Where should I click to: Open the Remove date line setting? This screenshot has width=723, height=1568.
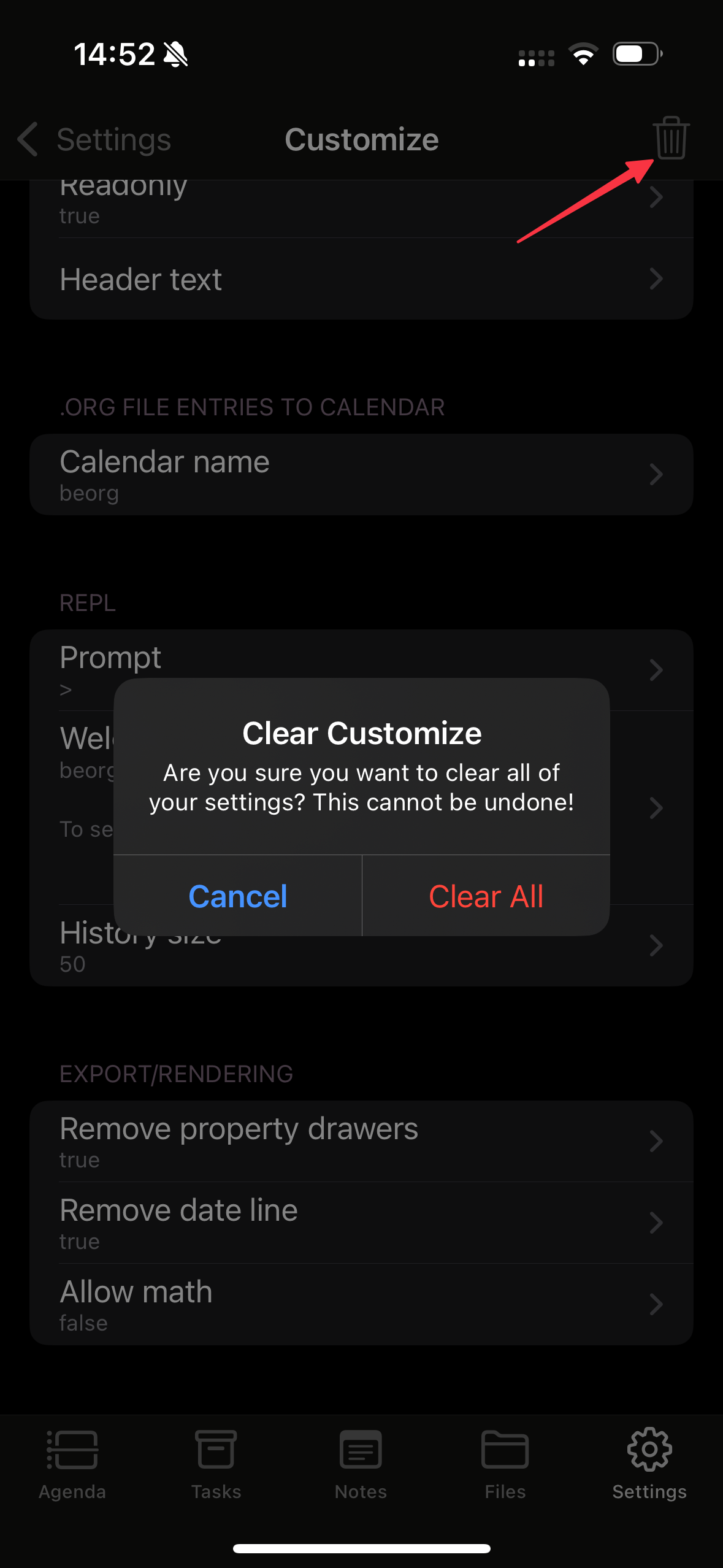coord(362,1223)
